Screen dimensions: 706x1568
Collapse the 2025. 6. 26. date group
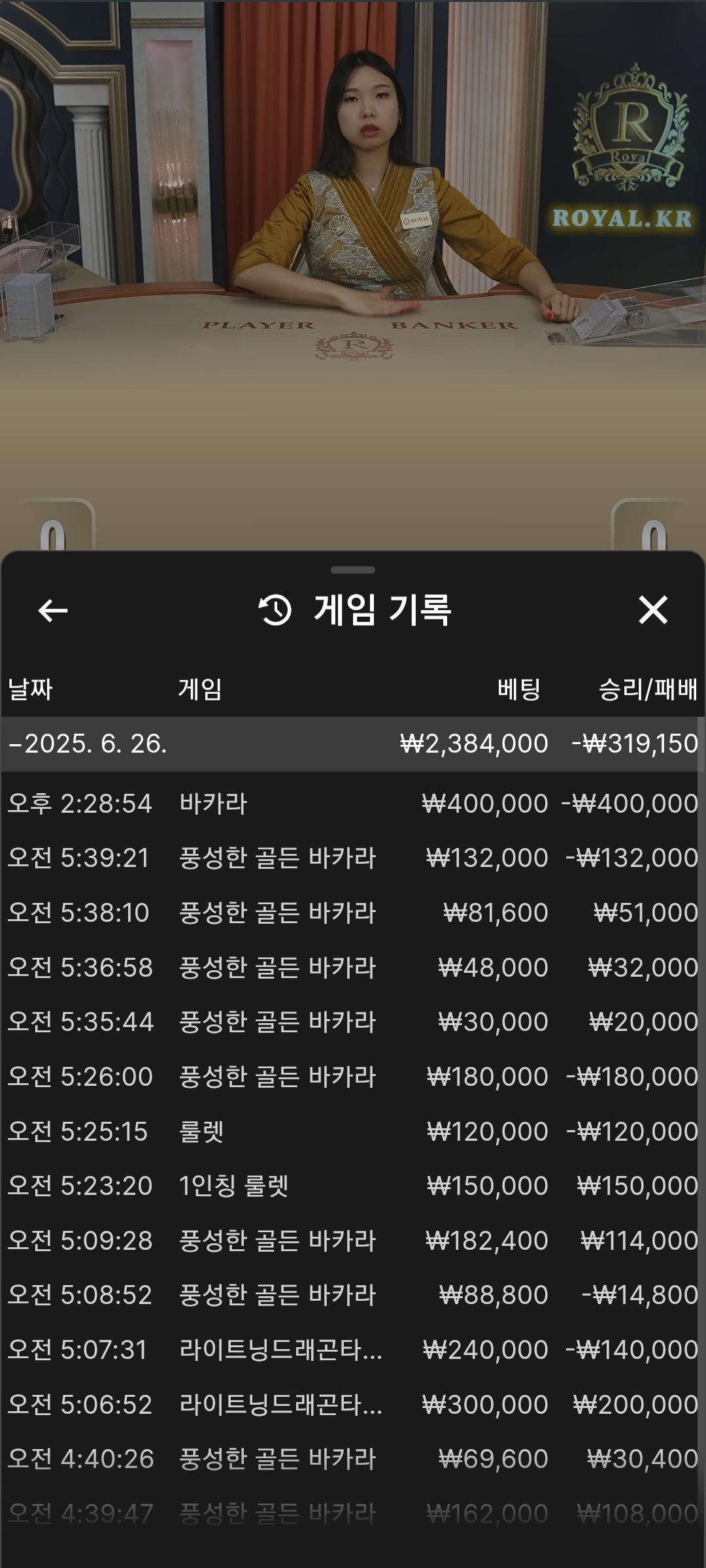tap(88, 743)
